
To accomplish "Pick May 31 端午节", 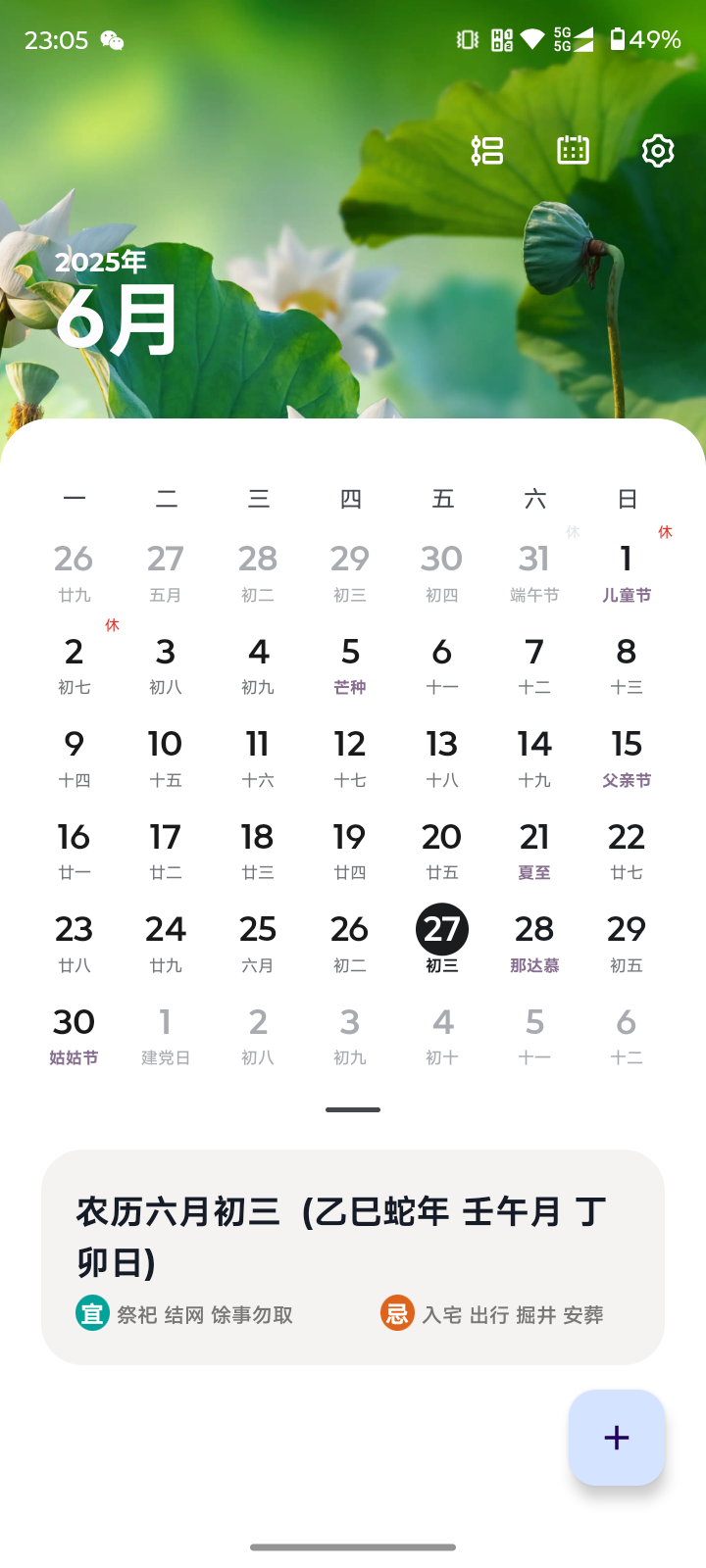I will [534, 571].
